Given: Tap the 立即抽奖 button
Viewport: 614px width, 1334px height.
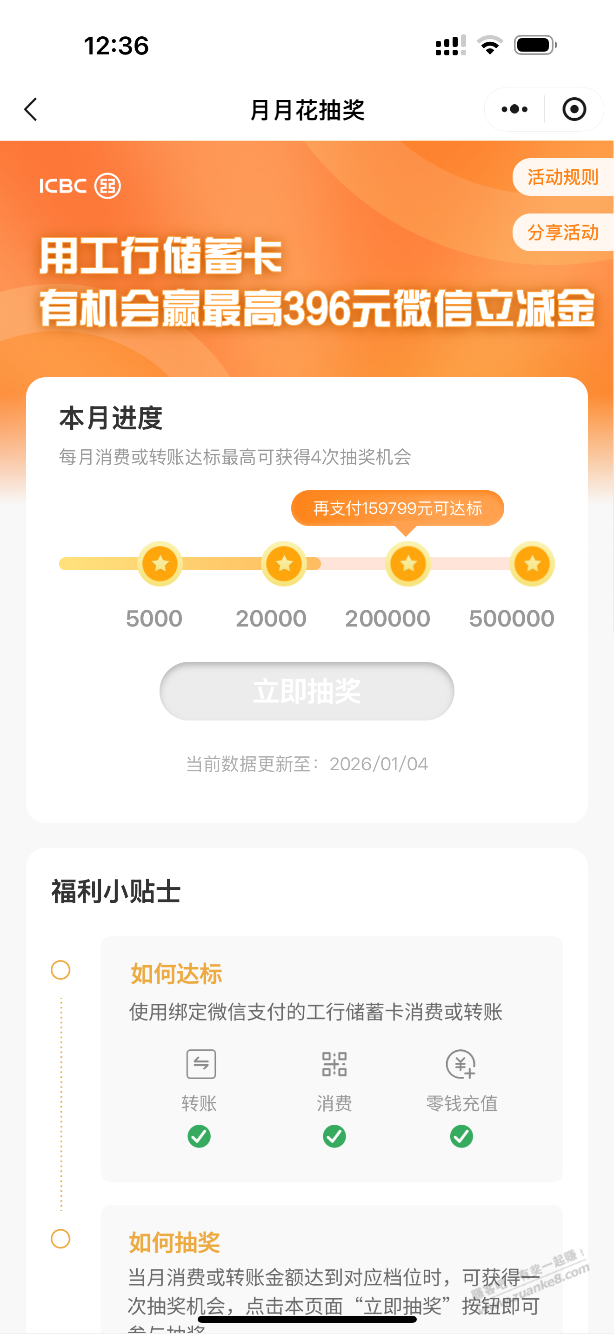Looking at the screenshot, I should pos(307,691).
